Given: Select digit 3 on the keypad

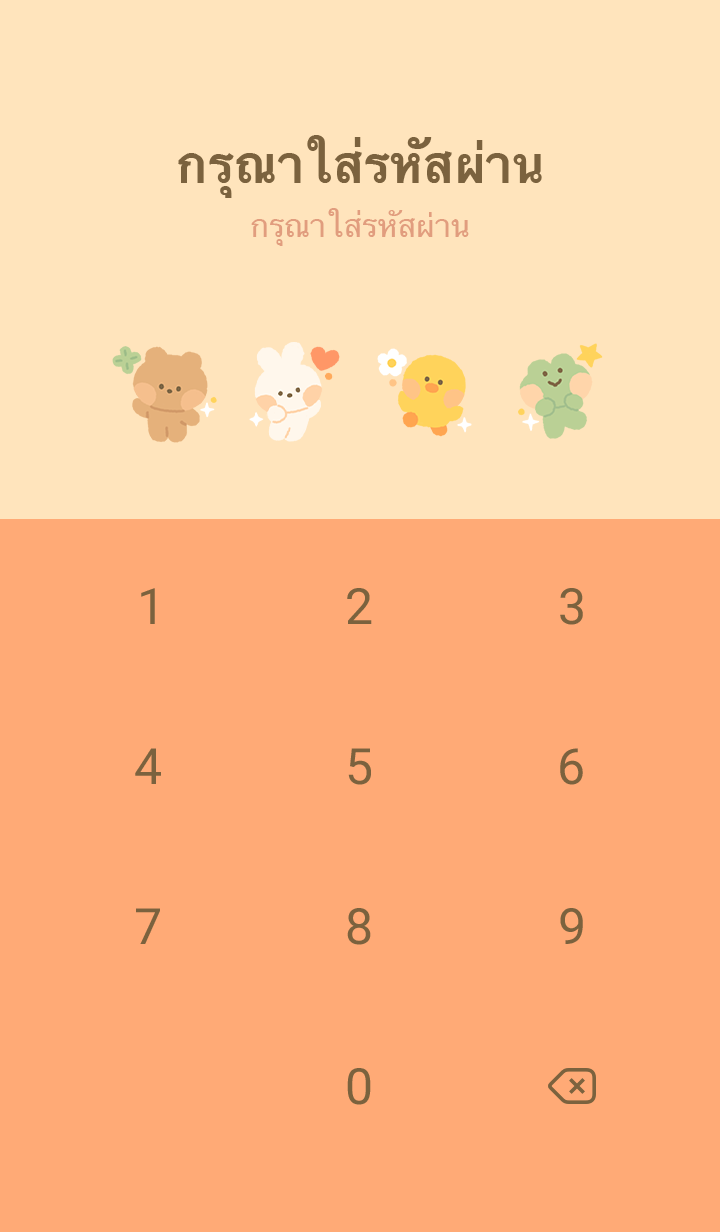Looking at the screenshot, I should (571, 607).
